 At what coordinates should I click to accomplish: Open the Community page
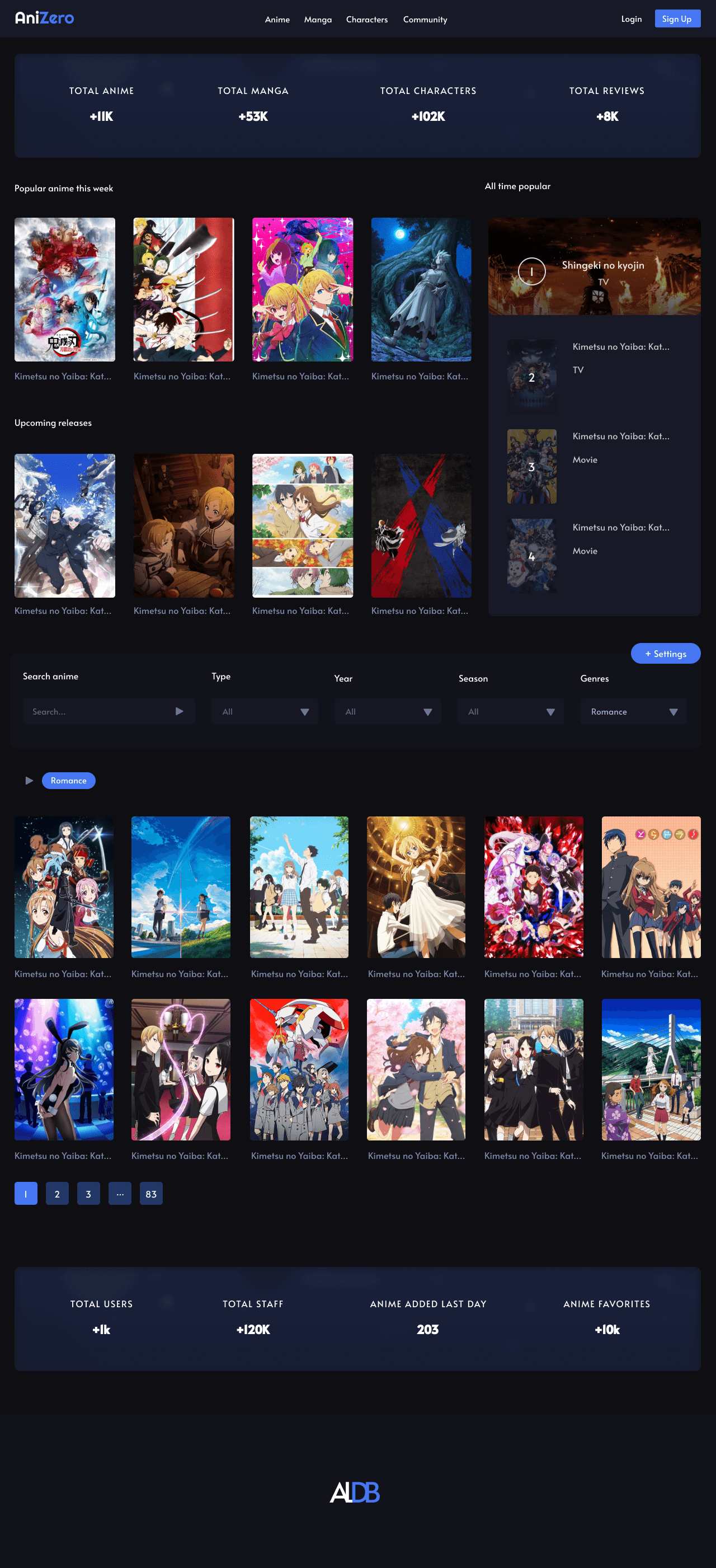pos(425,20)
